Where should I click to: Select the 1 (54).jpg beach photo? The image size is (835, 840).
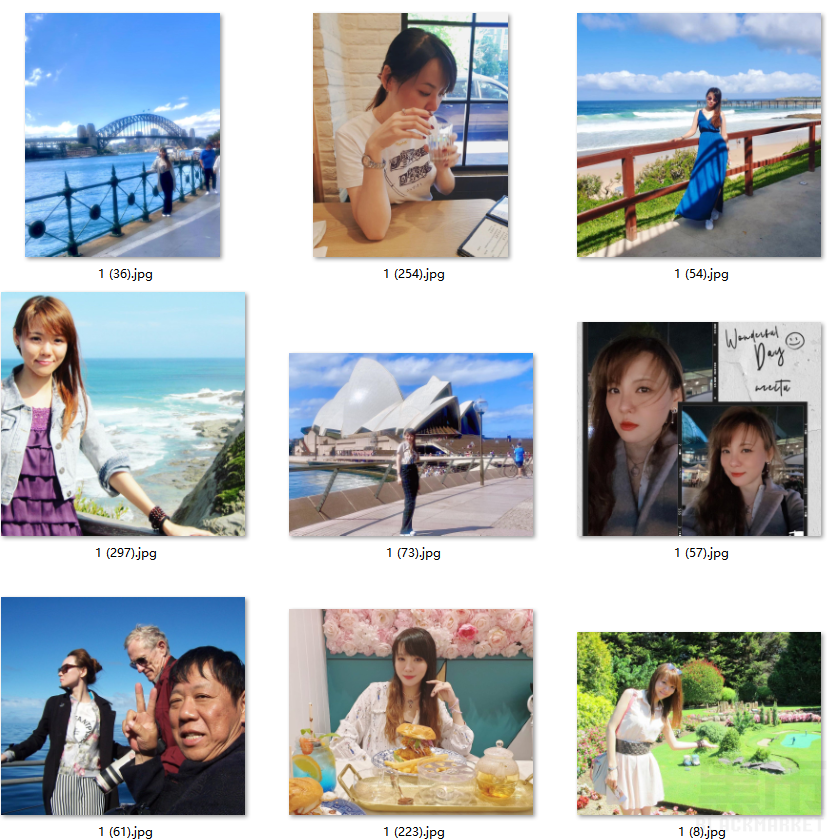[x=699, y=135]
